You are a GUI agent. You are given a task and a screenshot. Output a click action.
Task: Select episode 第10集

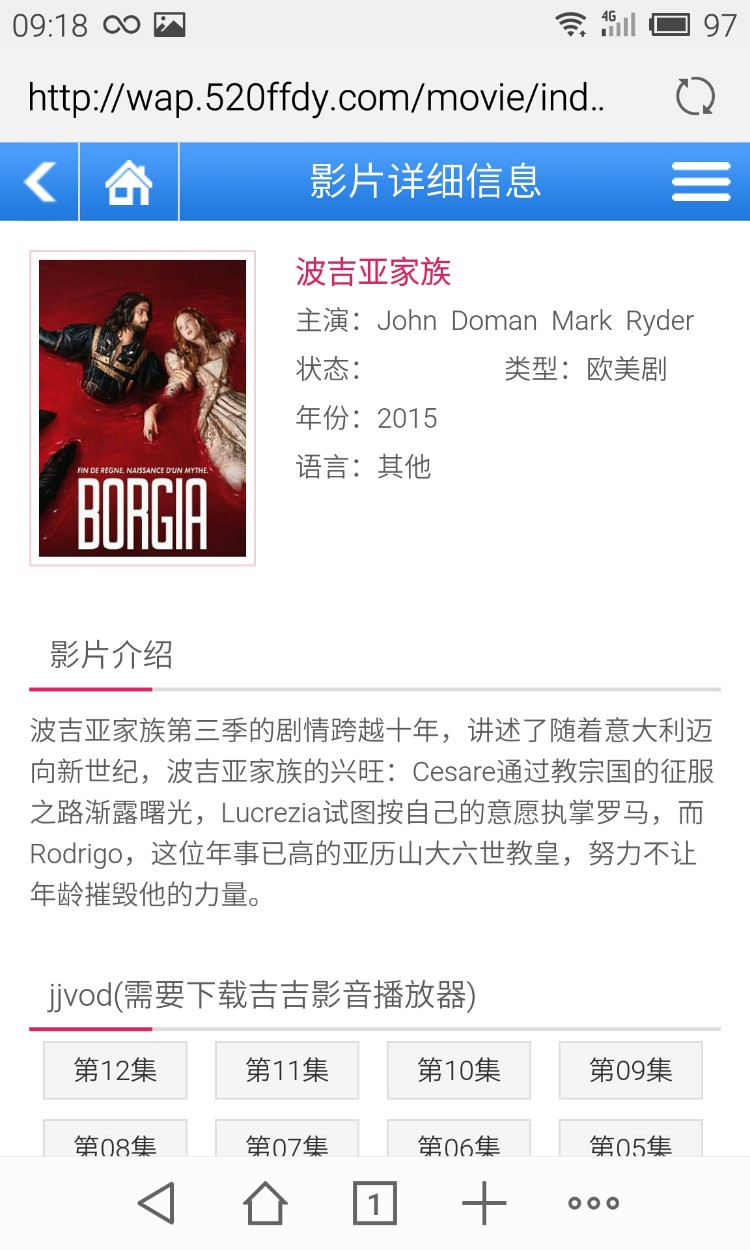click(459, 1070)
